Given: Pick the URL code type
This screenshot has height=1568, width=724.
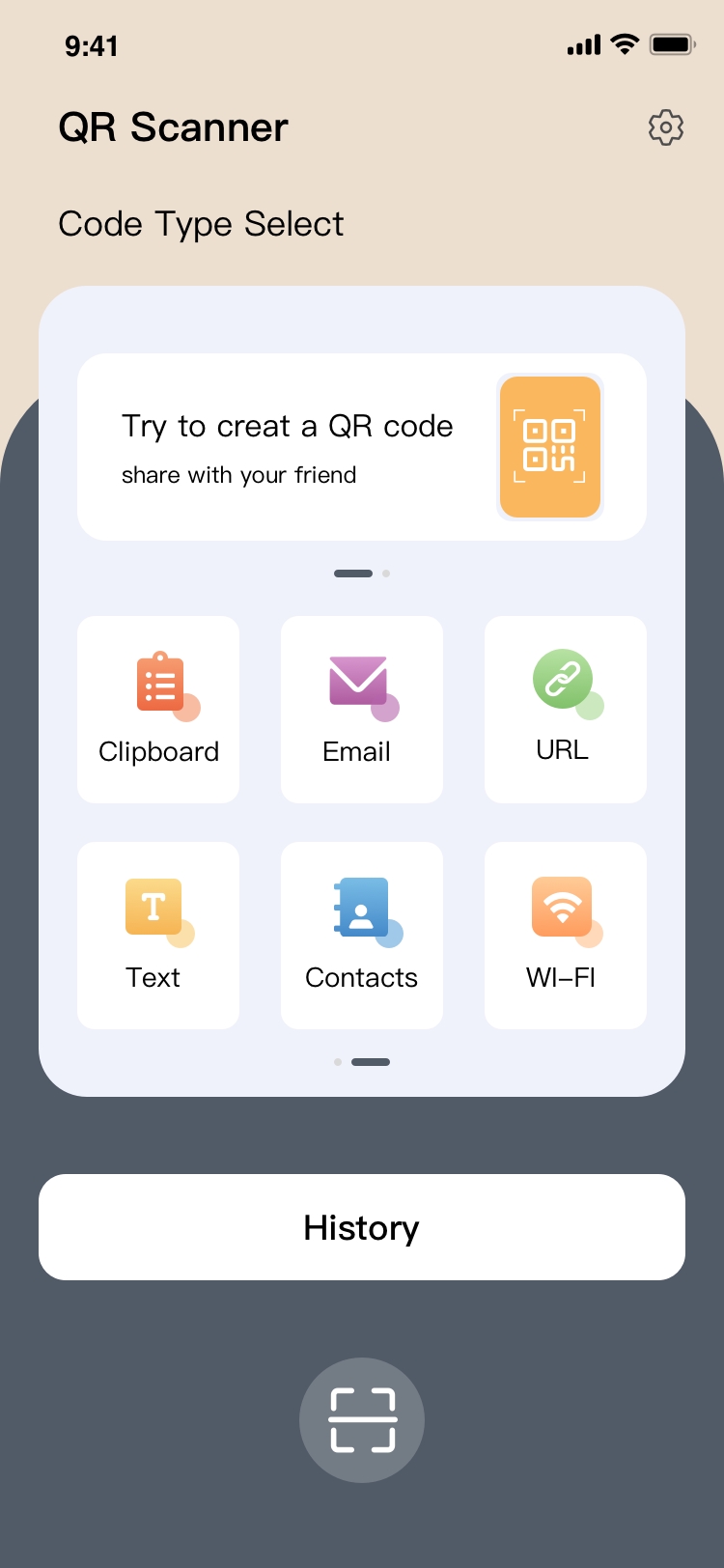Looking at the screenshot, I should [x=566, y=710].
